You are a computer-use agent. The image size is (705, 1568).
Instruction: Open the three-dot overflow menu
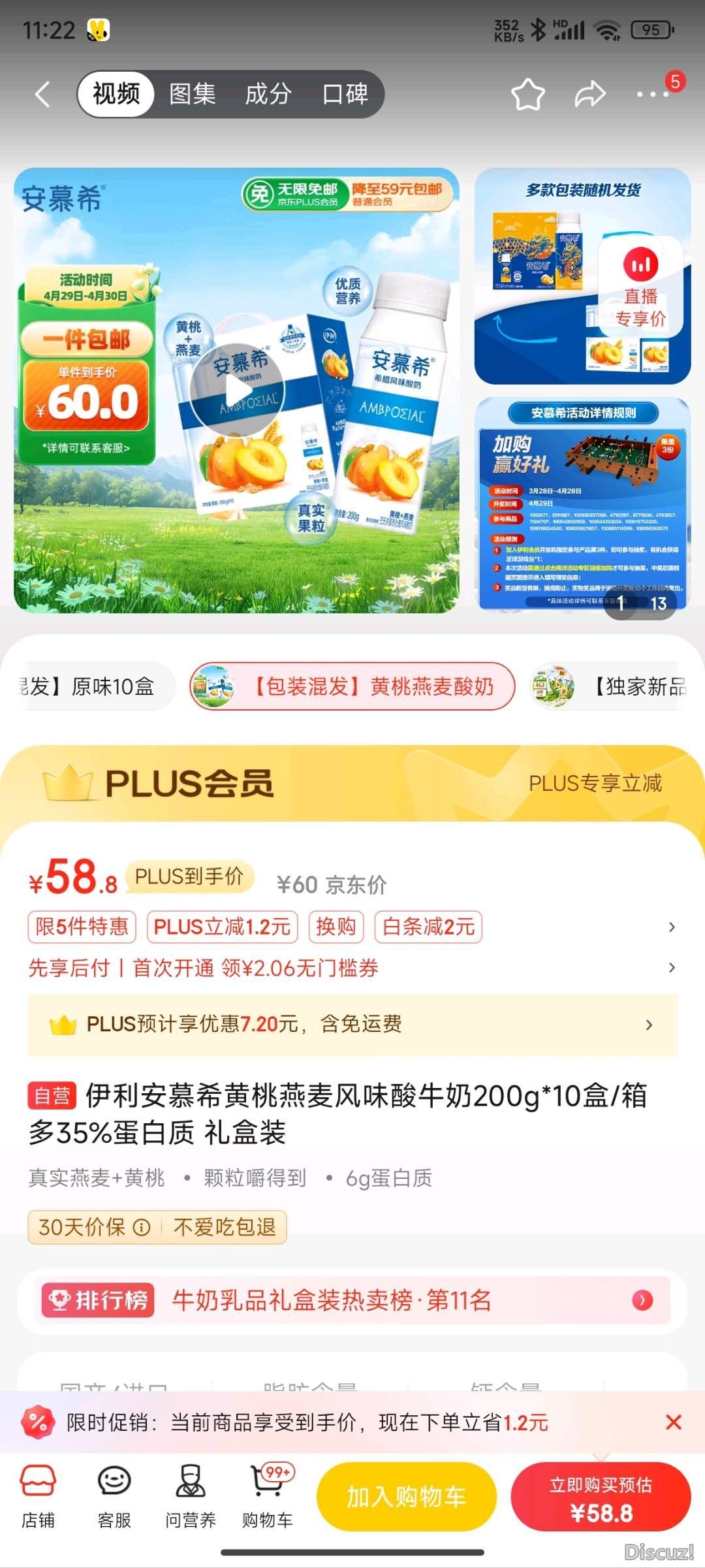point(653,95)
